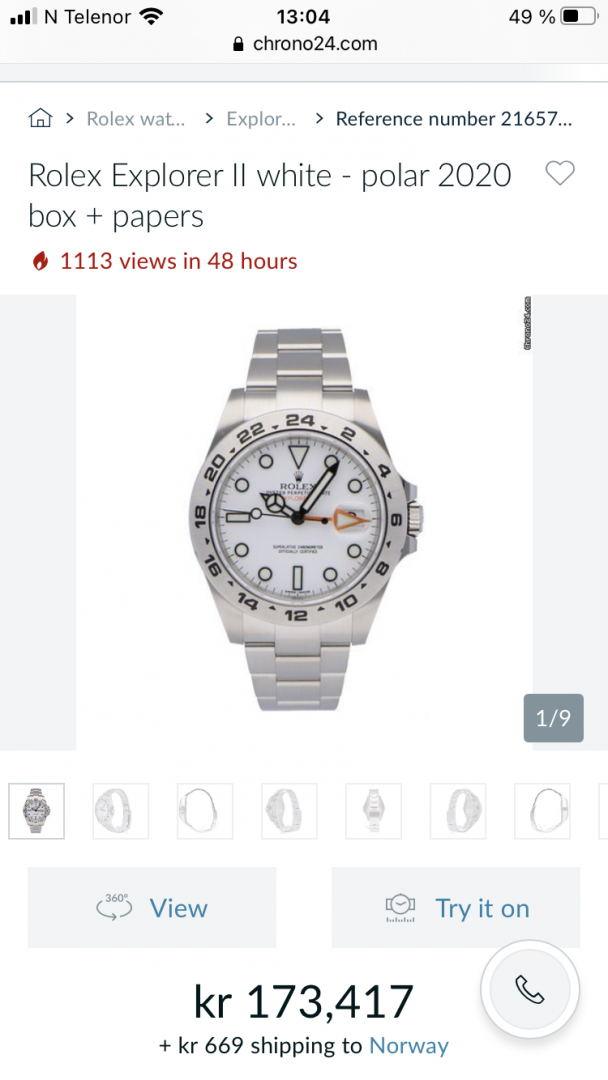Go to the home breadcrumb icon
Screen dimensions: 608x1080
[x=40, y=118]
